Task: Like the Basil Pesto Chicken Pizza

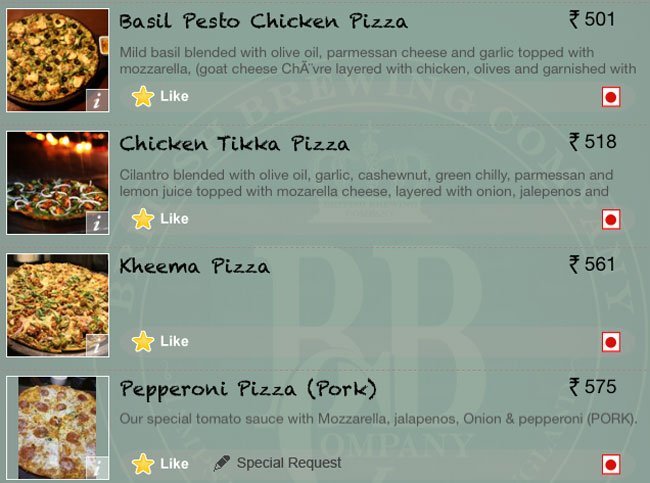Action: (161, 97)
